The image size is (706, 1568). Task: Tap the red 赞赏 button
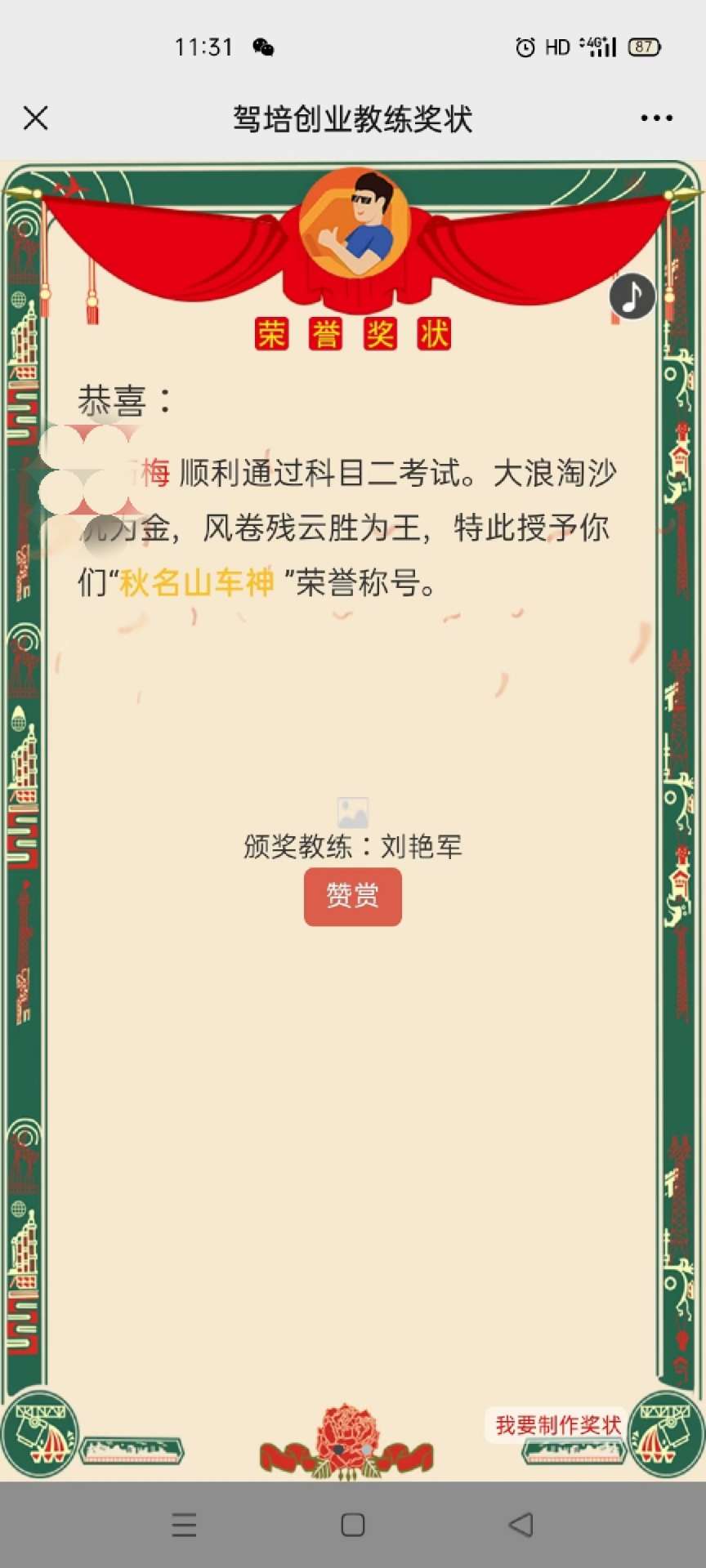pos(352,896)
